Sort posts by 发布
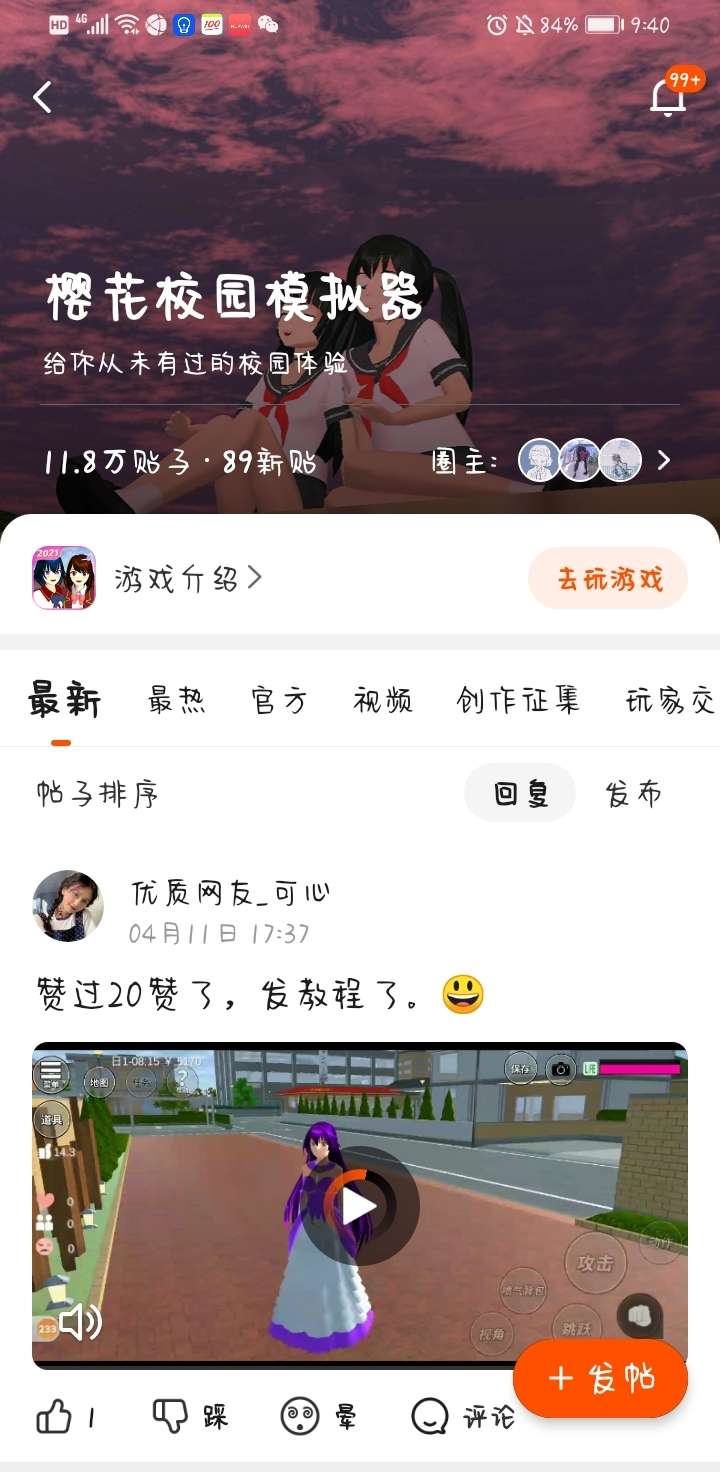Screen dimensions: 720x1472 point(633,794)
